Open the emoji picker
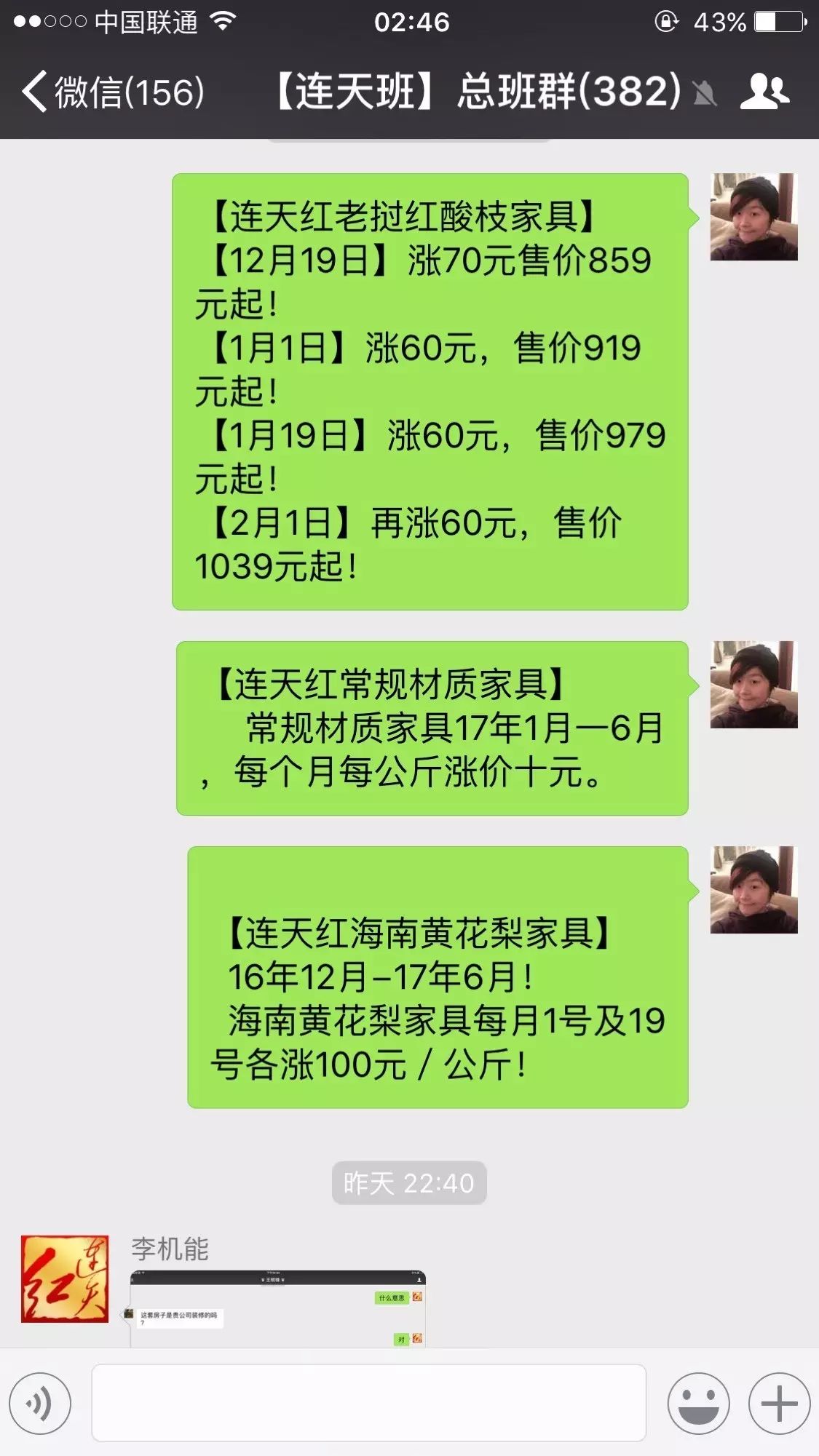Screen dimensions: 819x1456 [698, 1404]
